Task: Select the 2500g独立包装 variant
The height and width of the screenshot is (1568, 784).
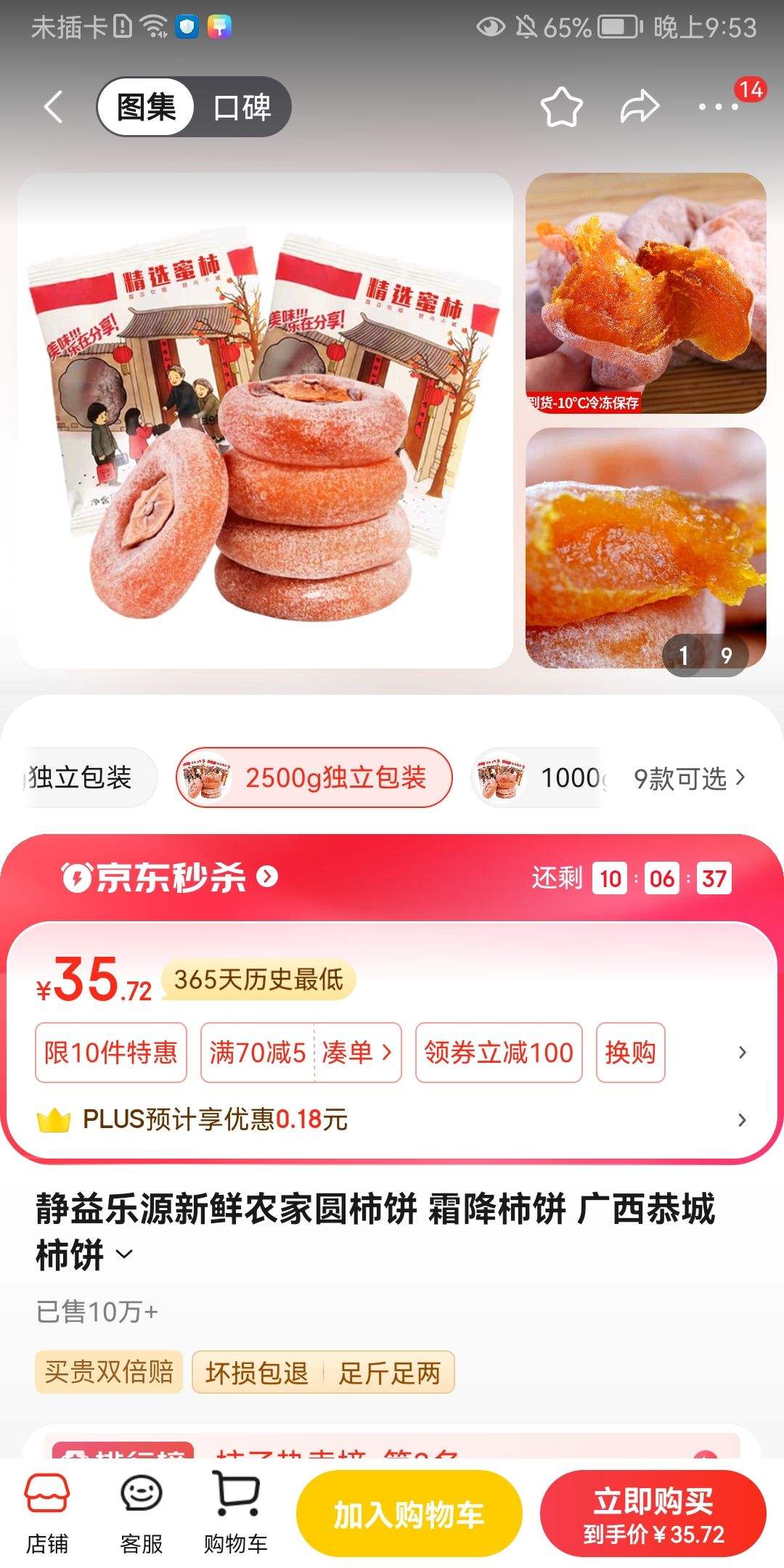Action: click(316, 777)
